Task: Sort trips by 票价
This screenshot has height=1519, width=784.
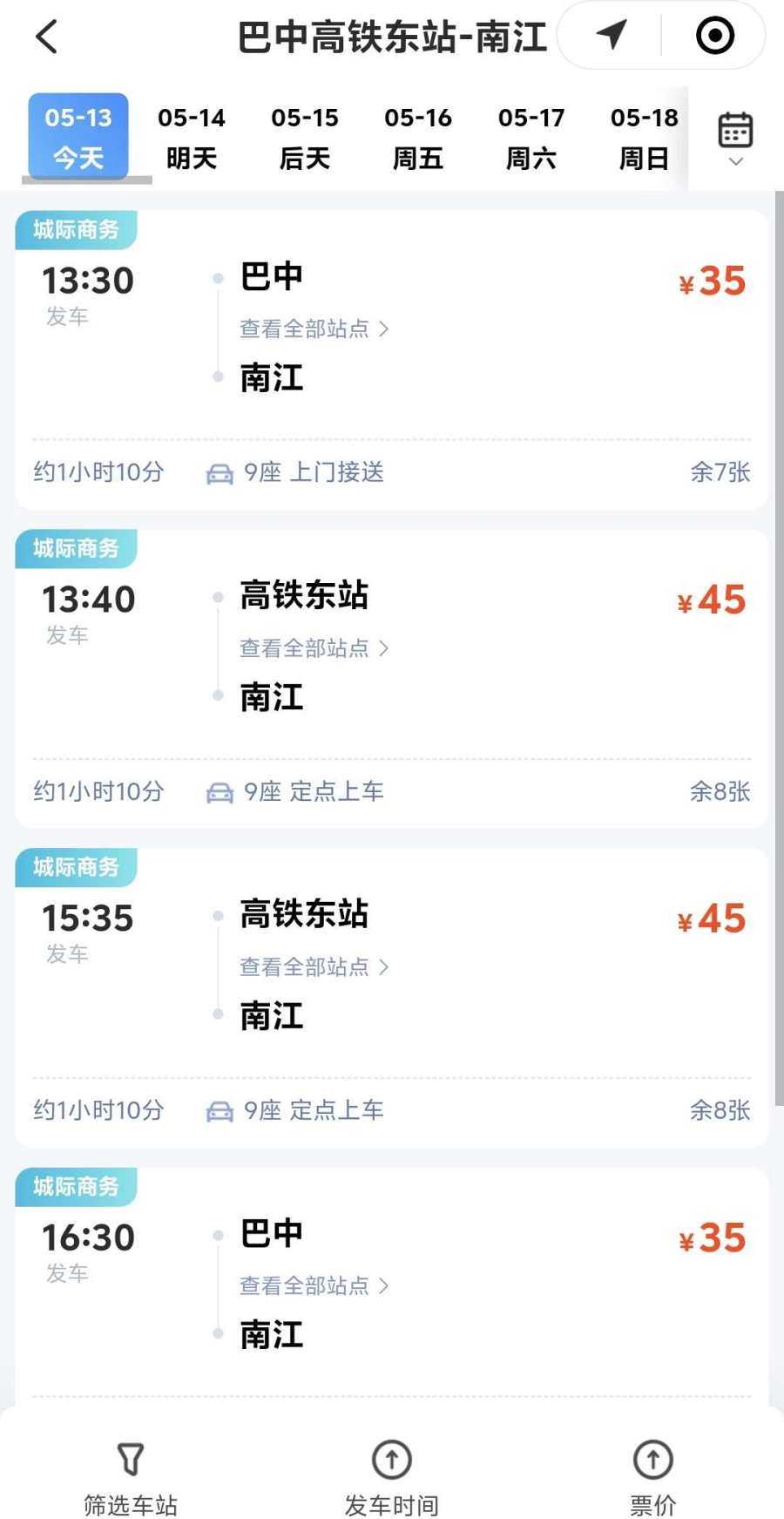Action: 653,1477
